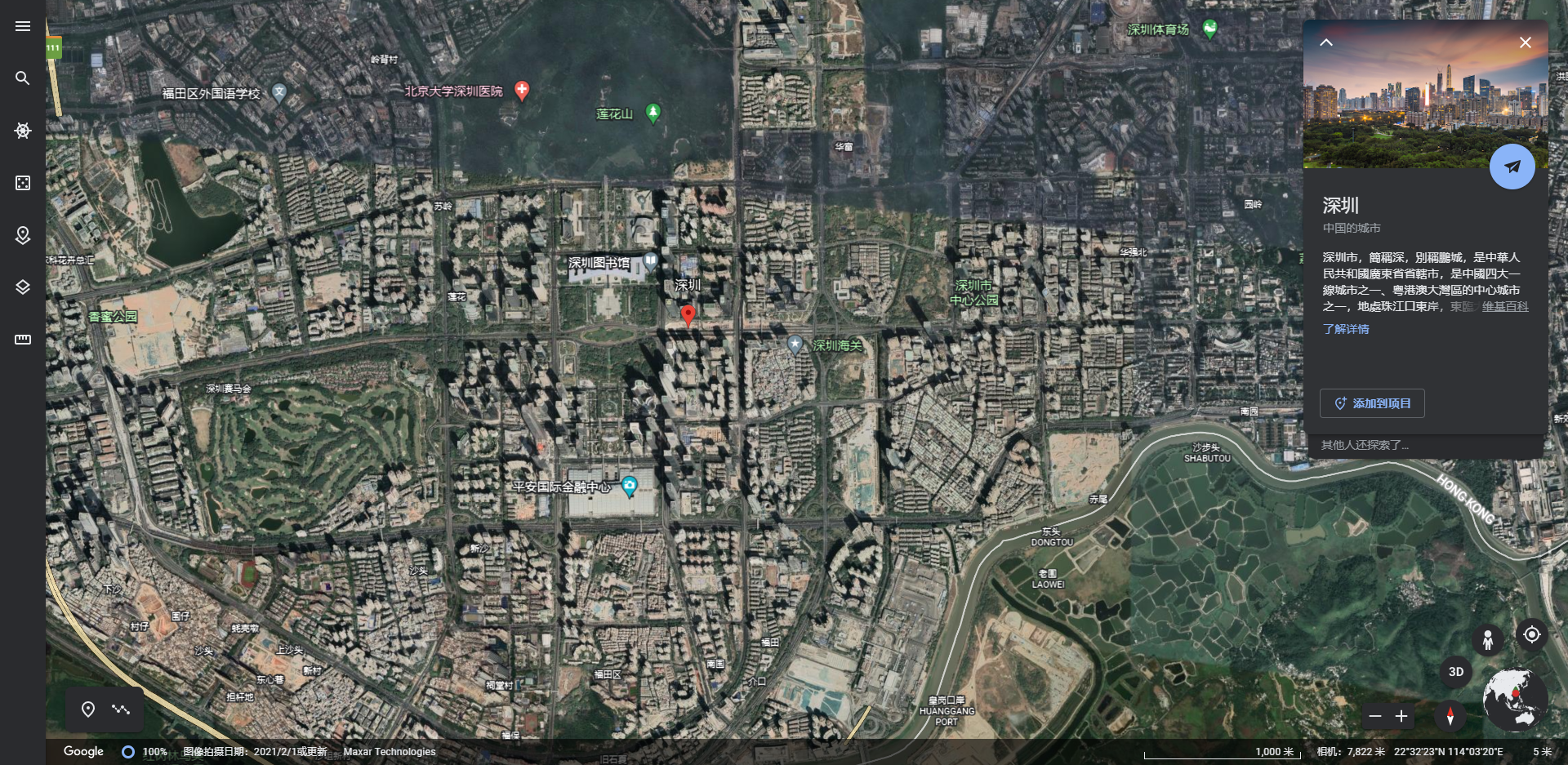Open the hamburger menu

23,26
